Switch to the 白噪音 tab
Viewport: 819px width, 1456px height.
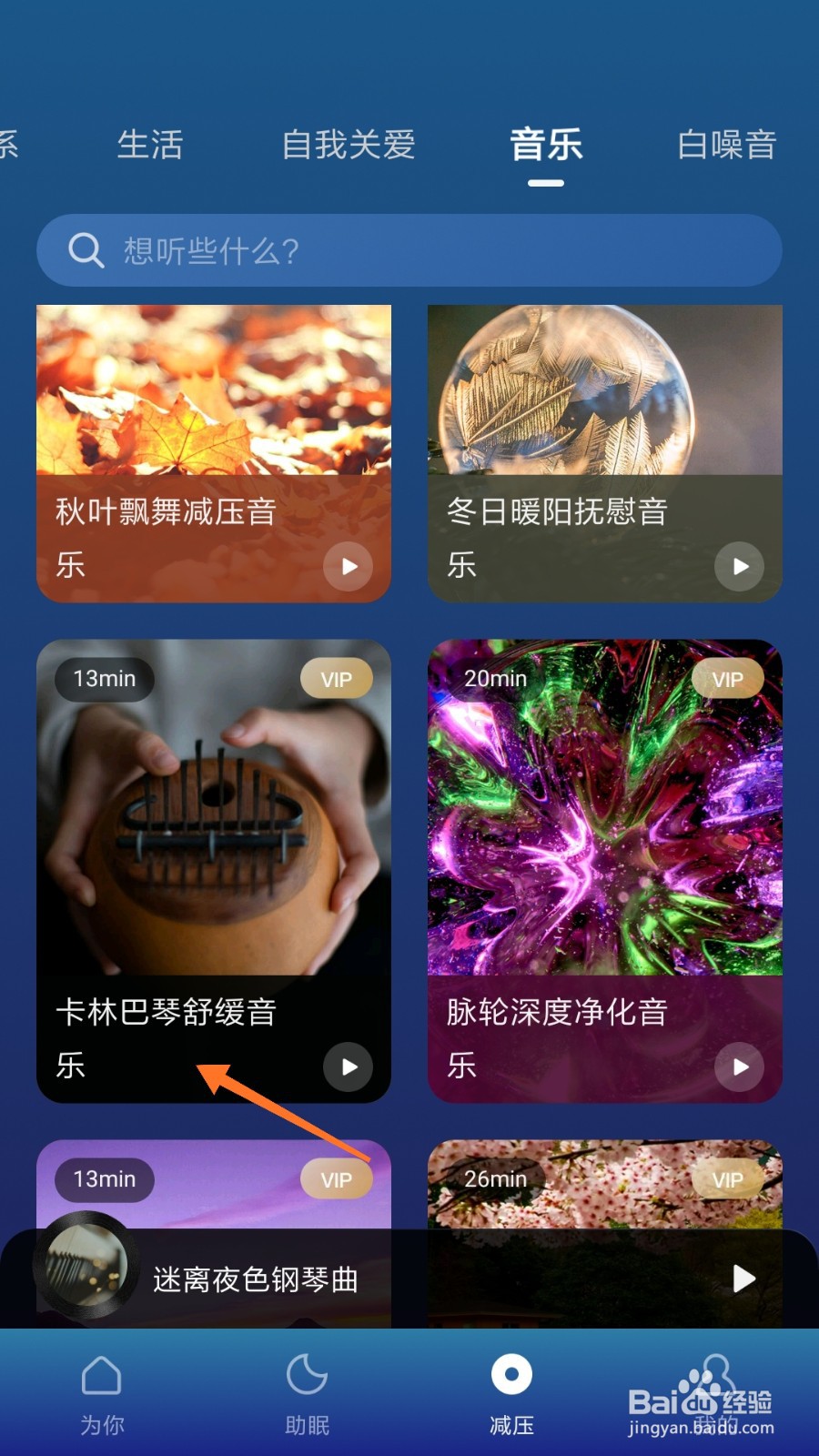pyautogui.click(x=726, y=145)
